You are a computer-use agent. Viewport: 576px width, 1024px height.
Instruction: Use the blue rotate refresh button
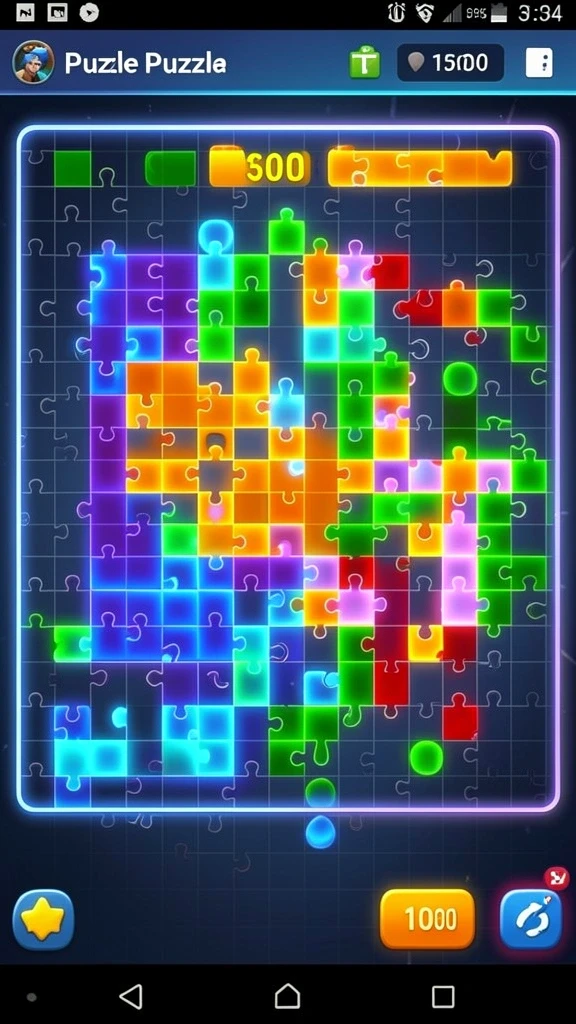(x=530, y=919)
